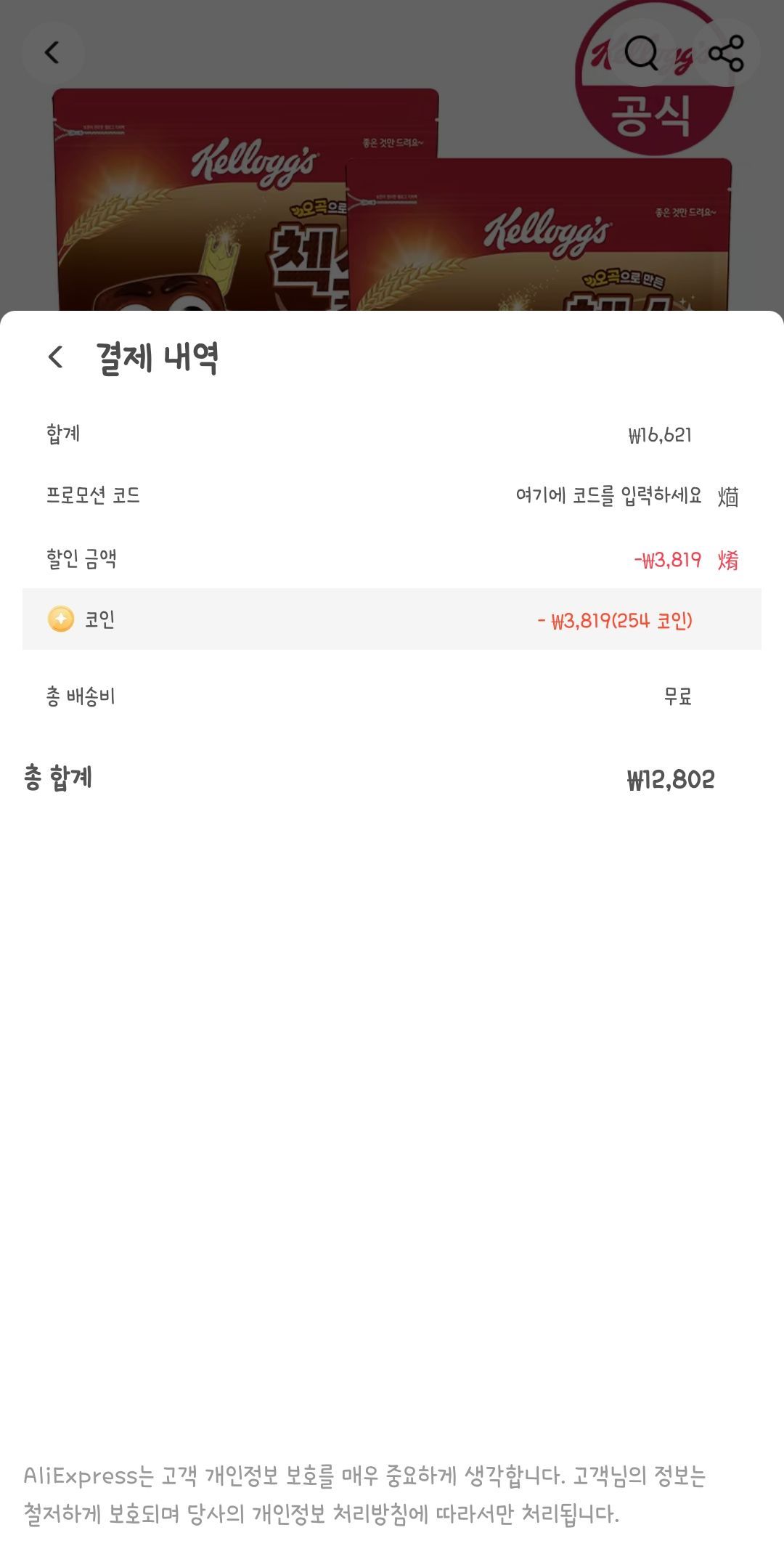Open the 결제 내역 payment summary header
Viewport: 784px width, 1554px height.
tap(156, 357)
